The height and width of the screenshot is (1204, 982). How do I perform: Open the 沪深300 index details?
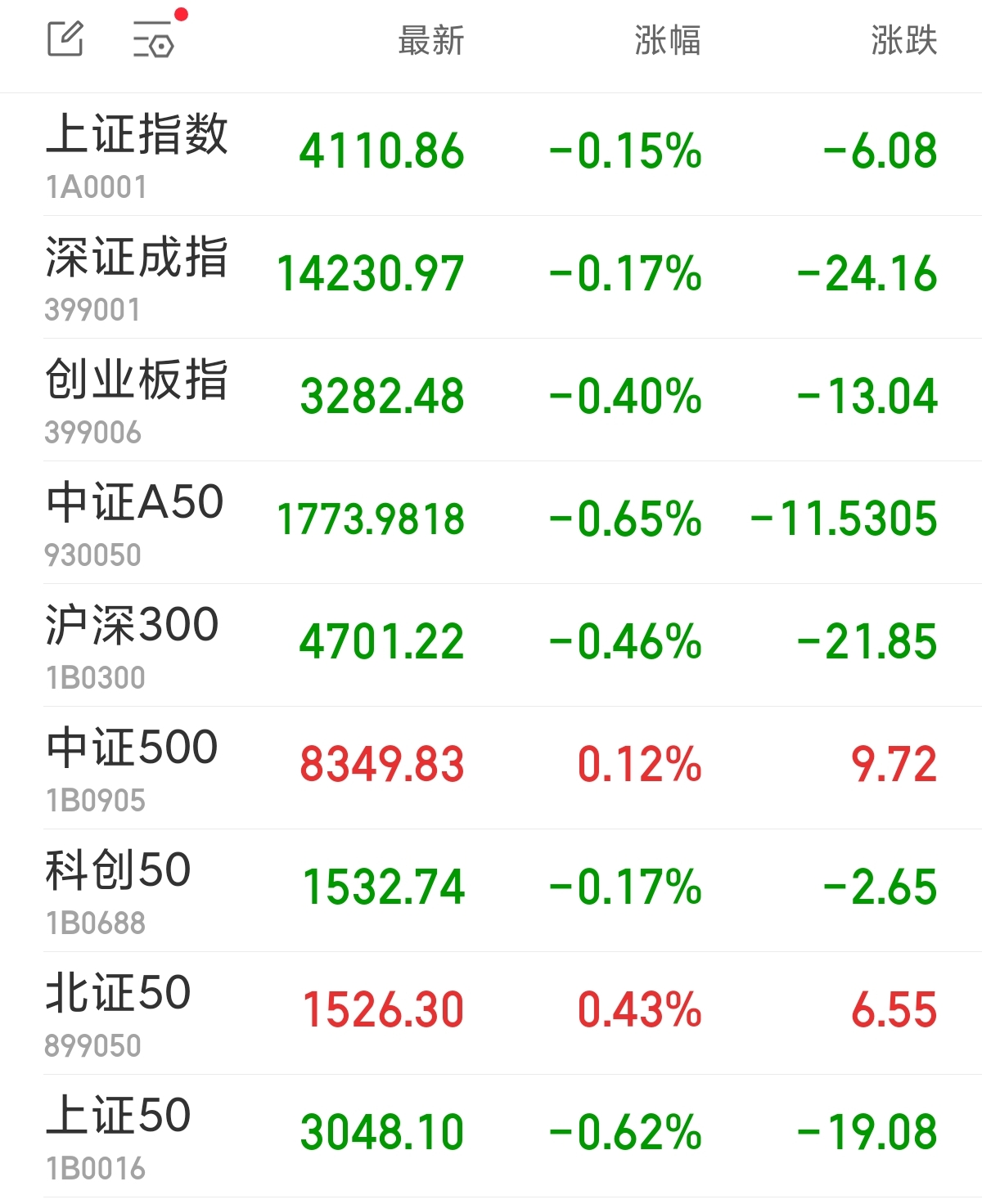(491, 645)
